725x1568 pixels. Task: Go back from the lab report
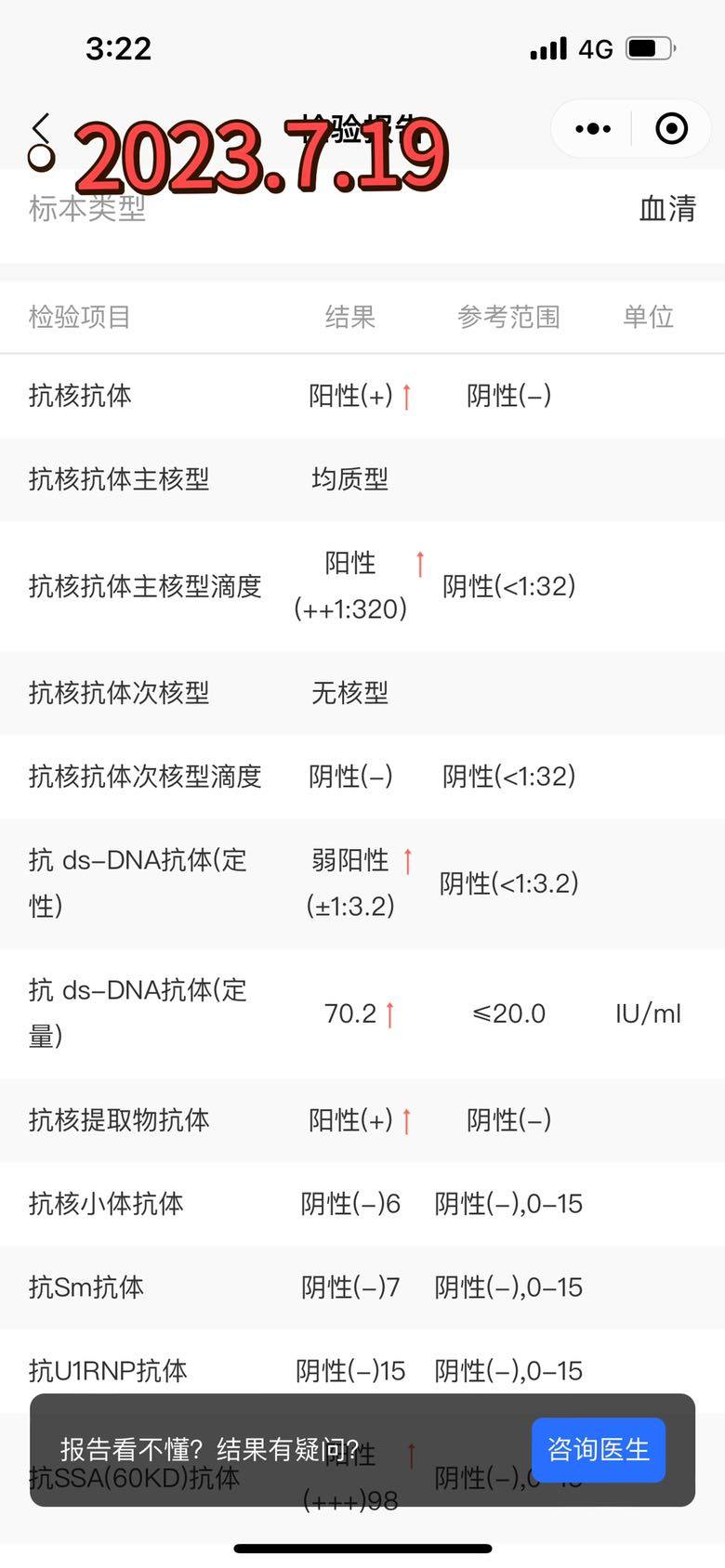41,128
